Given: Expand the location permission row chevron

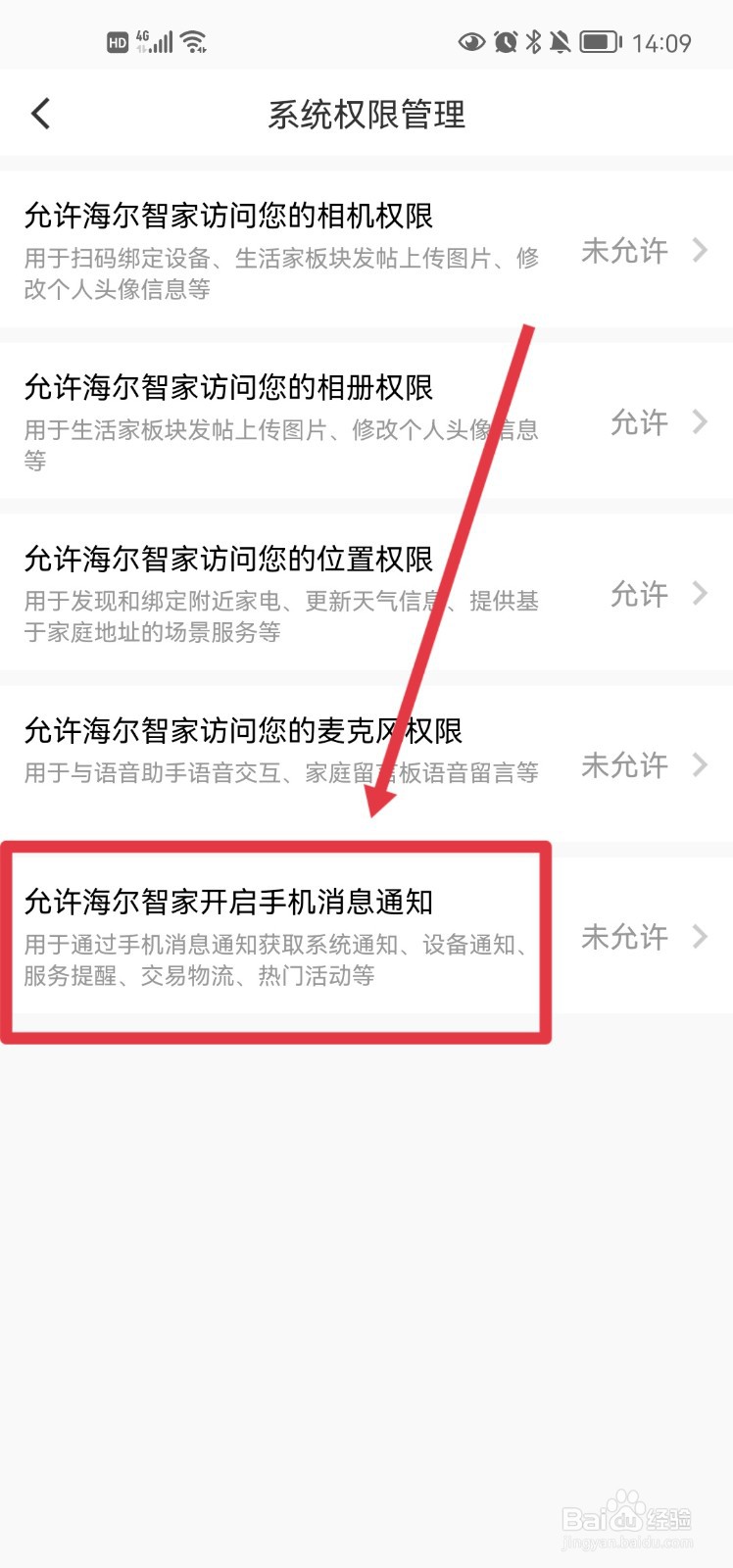Looking at the screenshot, I should [702, 593].
